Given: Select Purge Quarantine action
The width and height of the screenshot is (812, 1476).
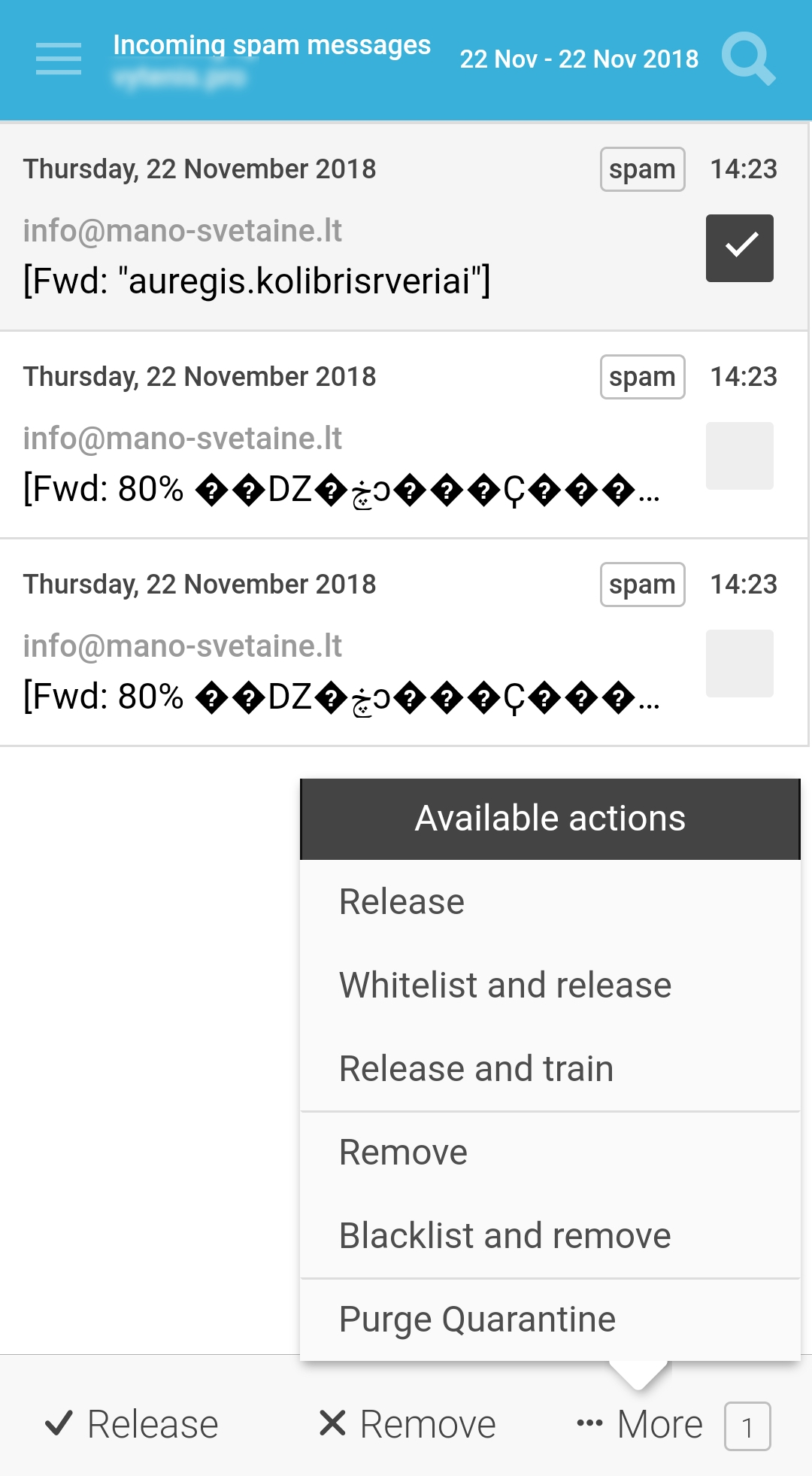Looking at the screenshot, I should coord(477,1319).
